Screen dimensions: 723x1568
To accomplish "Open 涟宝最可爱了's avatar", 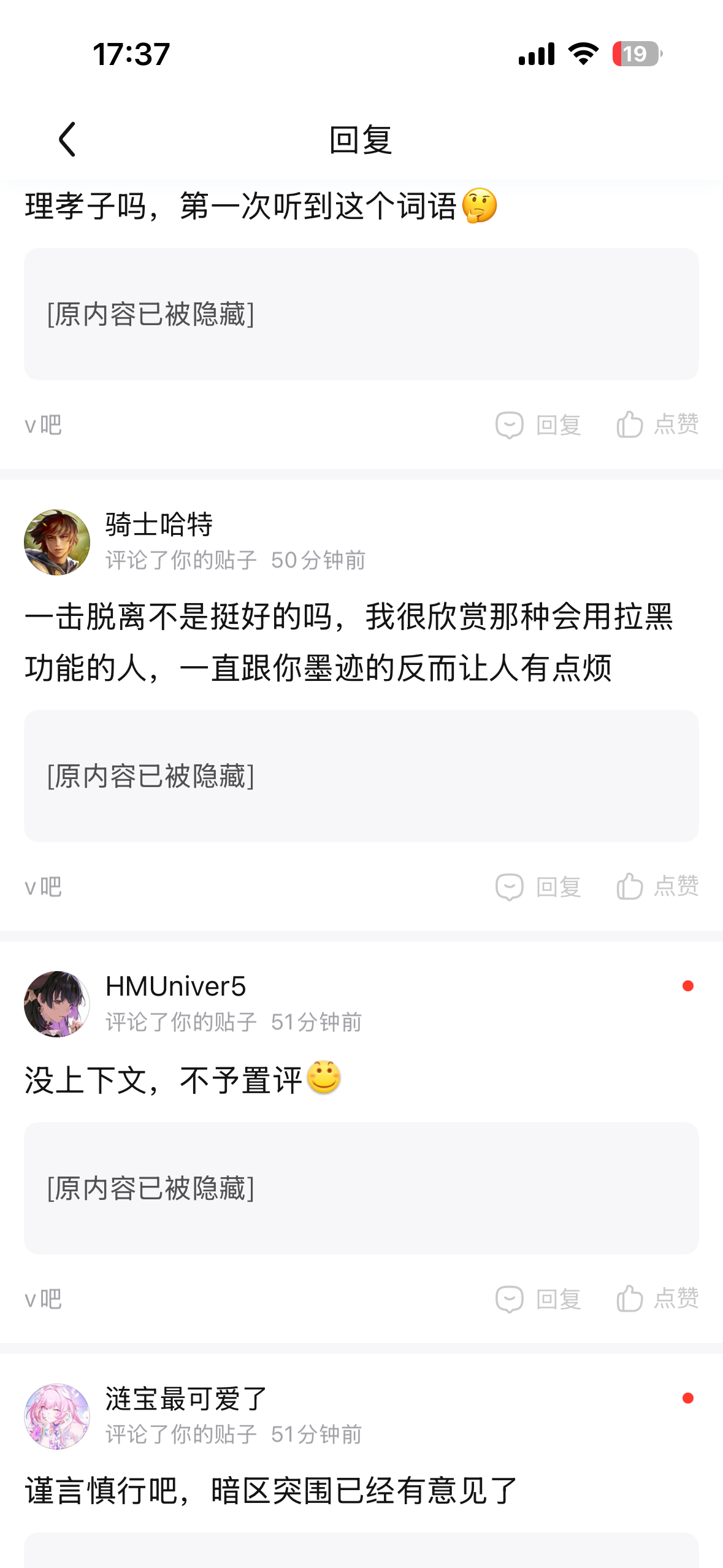I will pos(57,1416).
